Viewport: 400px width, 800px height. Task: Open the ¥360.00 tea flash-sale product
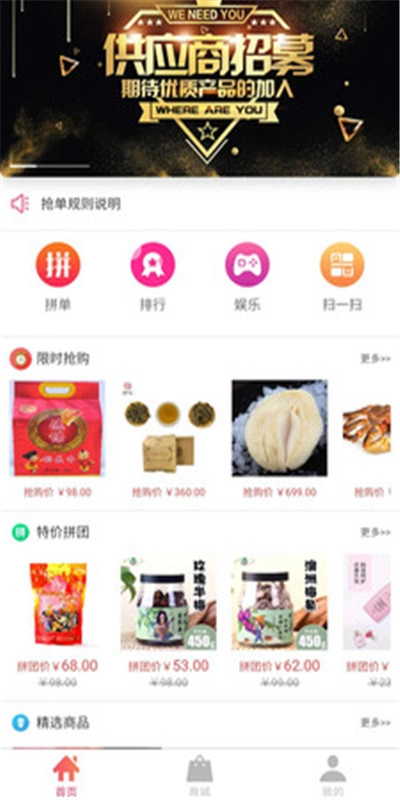[169, 439]
